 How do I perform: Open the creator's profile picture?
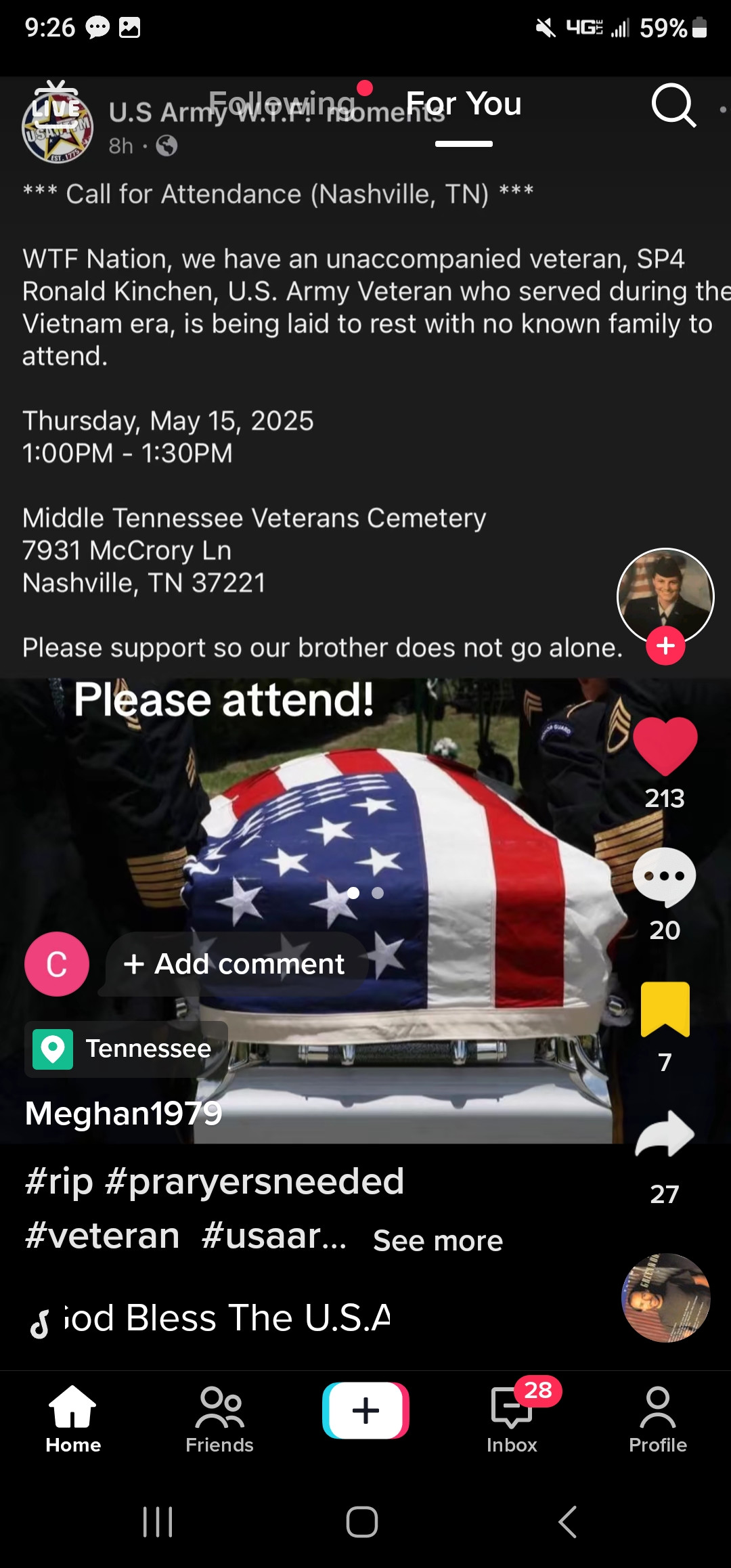pos(665,594)
